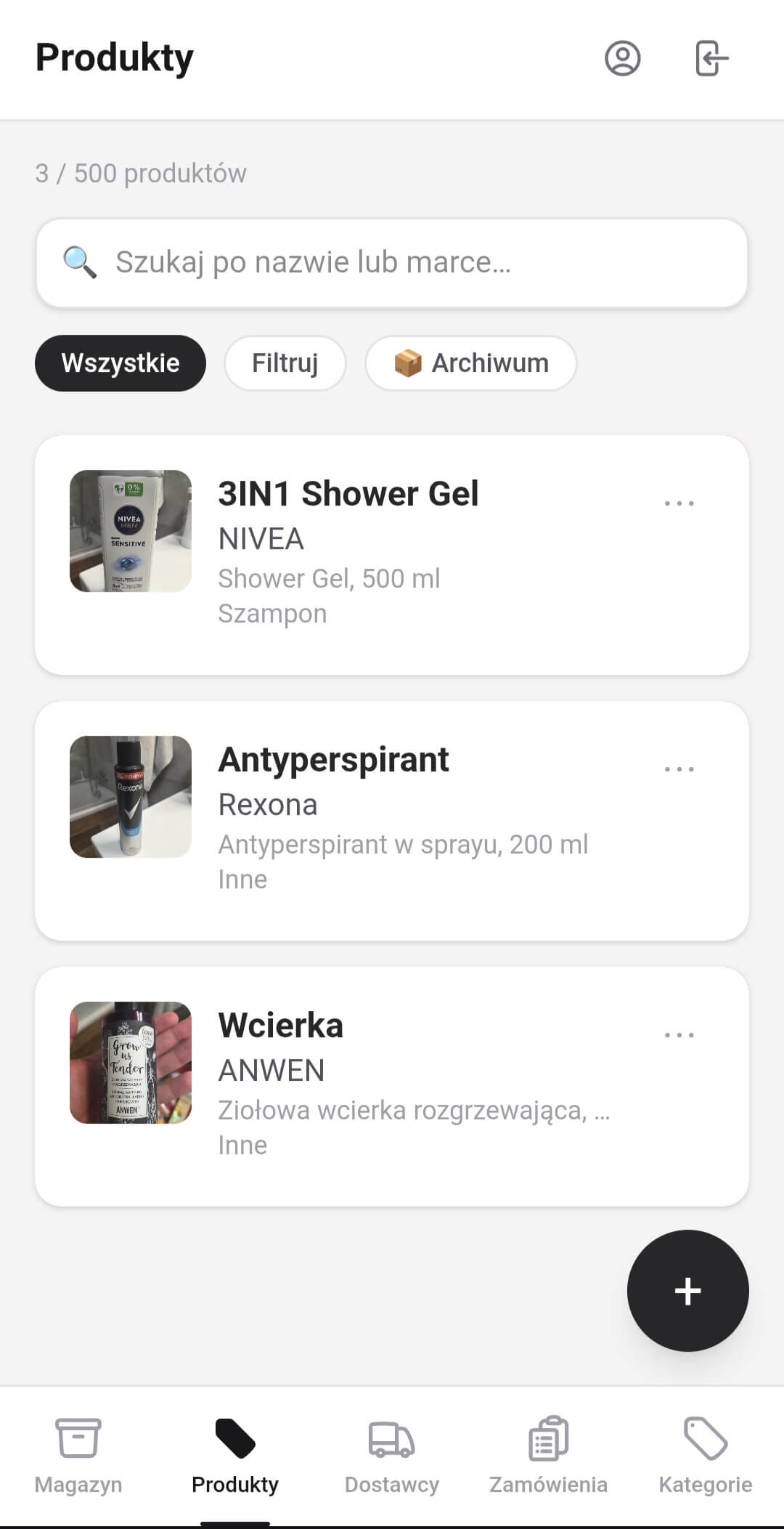Open the options menu for Wcierka

tap(679, 1034)
